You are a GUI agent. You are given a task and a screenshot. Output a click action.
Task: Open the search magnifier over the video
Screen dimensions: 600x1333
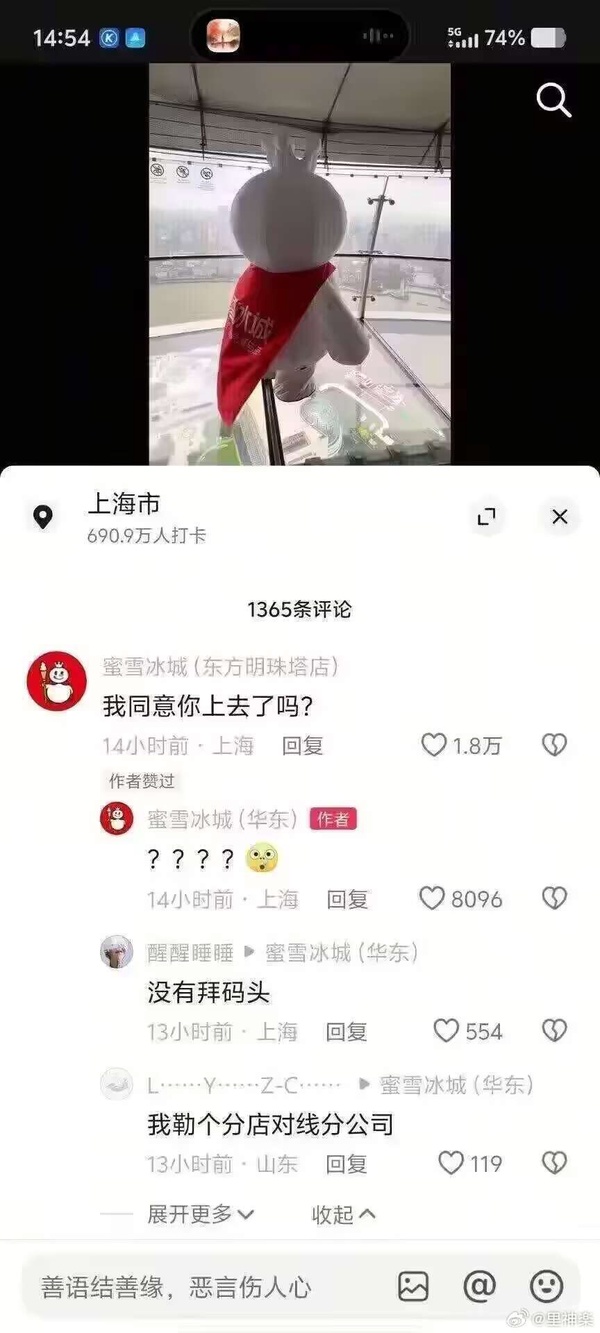click(x=553, y=100)
